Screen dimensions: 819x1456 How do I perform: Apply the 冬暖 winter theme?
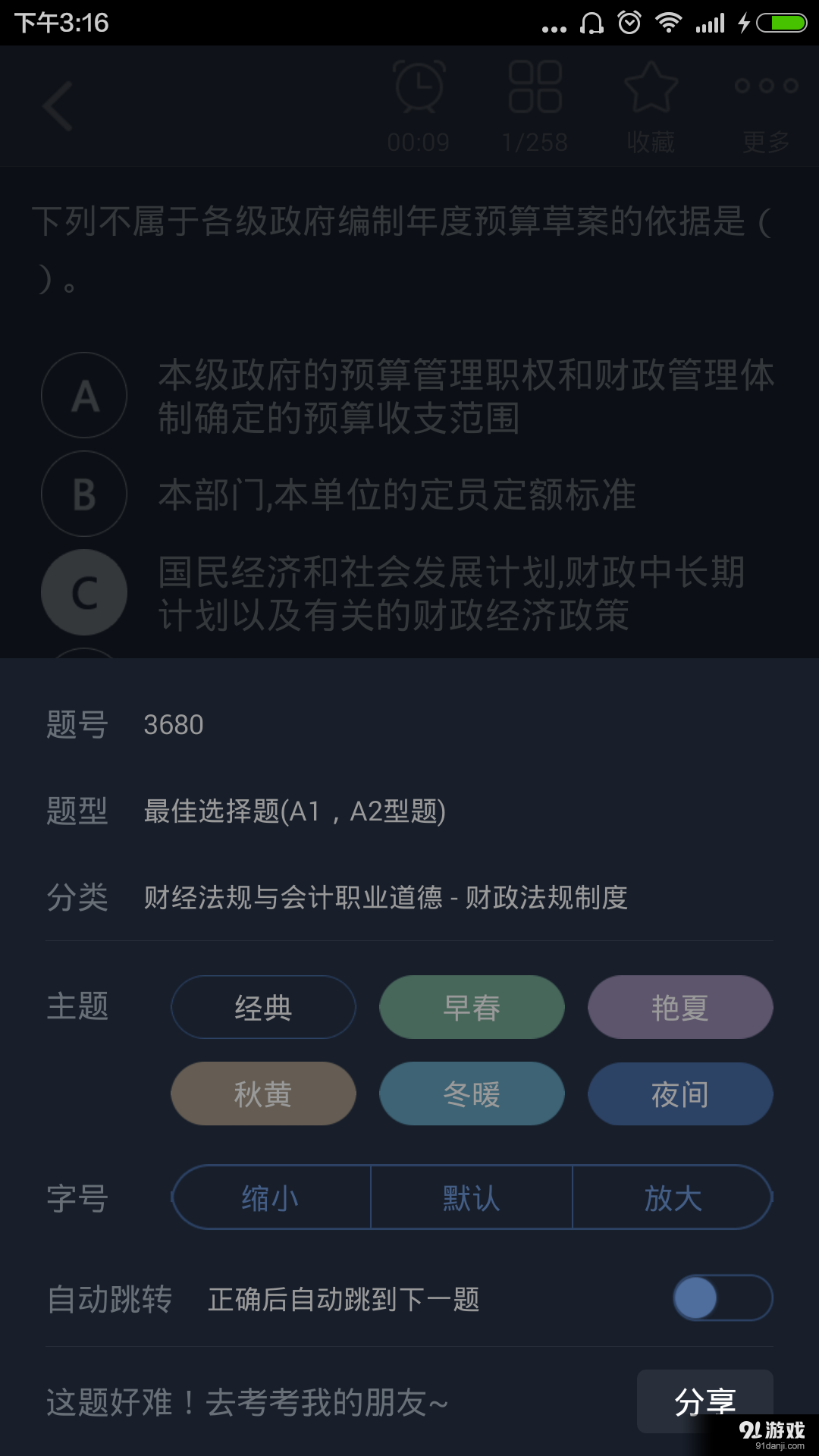tap(471, 1094)
